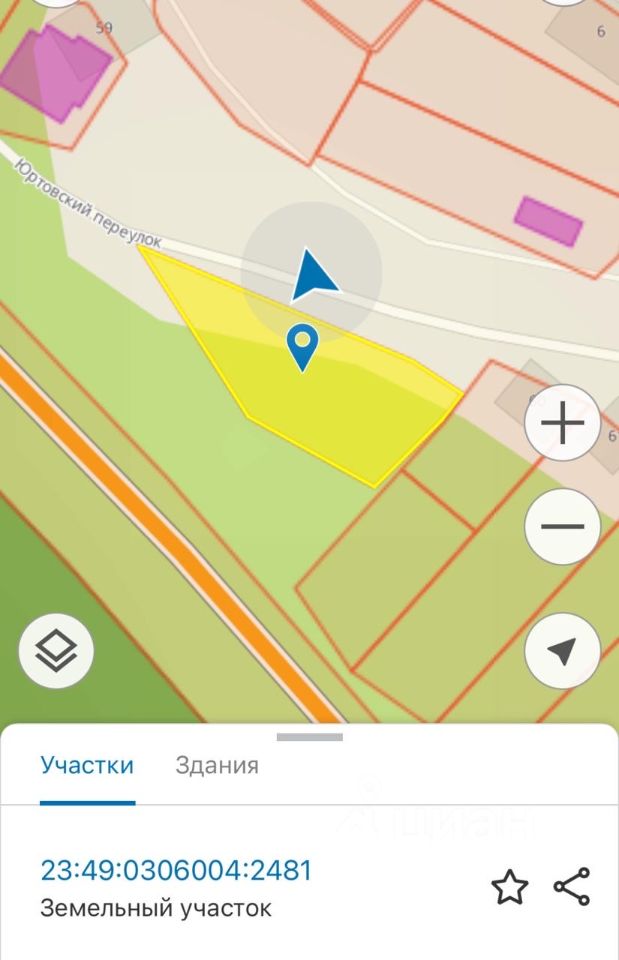Switch to the Здания tab
Image resolution: width=619 pixels, height=960 pixels.
(x=217, y=766)
